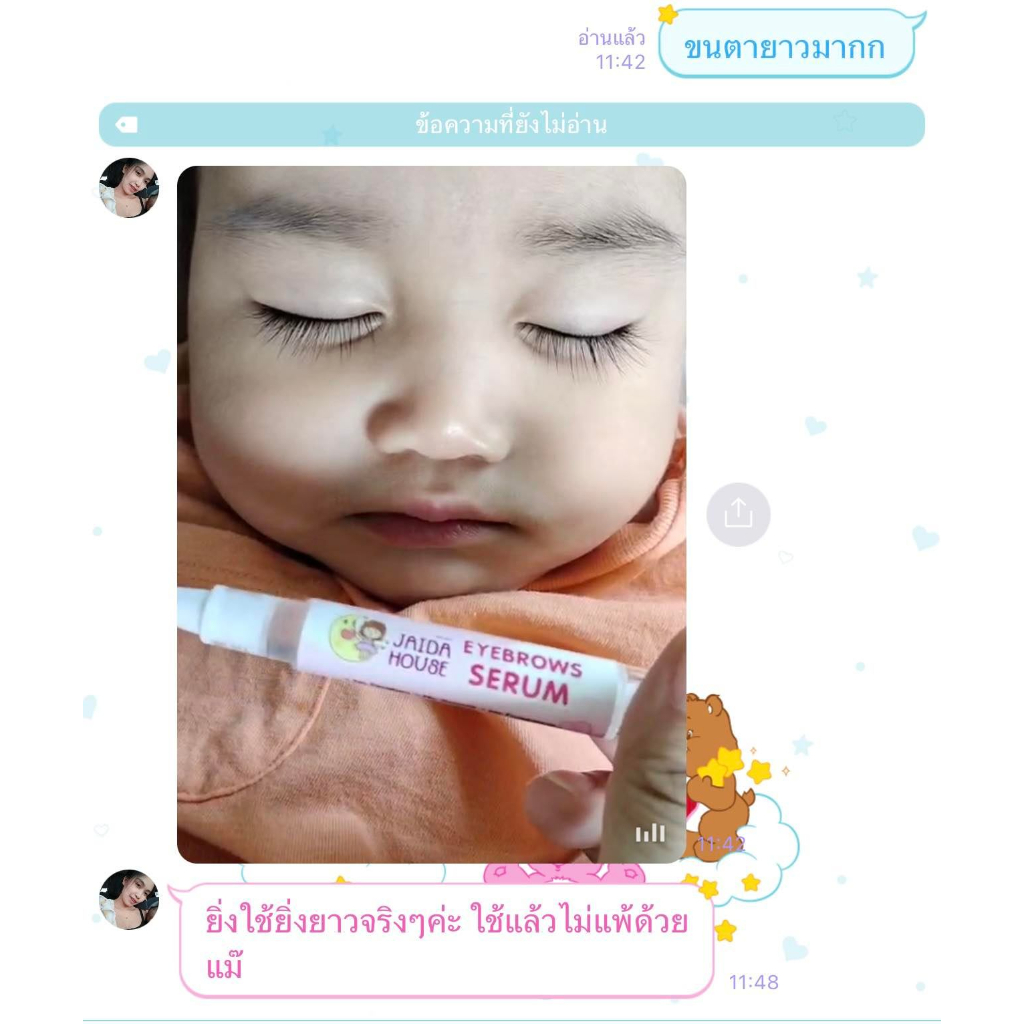Screen dimensions: 1024x1024
Task: Open the sleeping baby video message
Action: [x=431, y=514]
